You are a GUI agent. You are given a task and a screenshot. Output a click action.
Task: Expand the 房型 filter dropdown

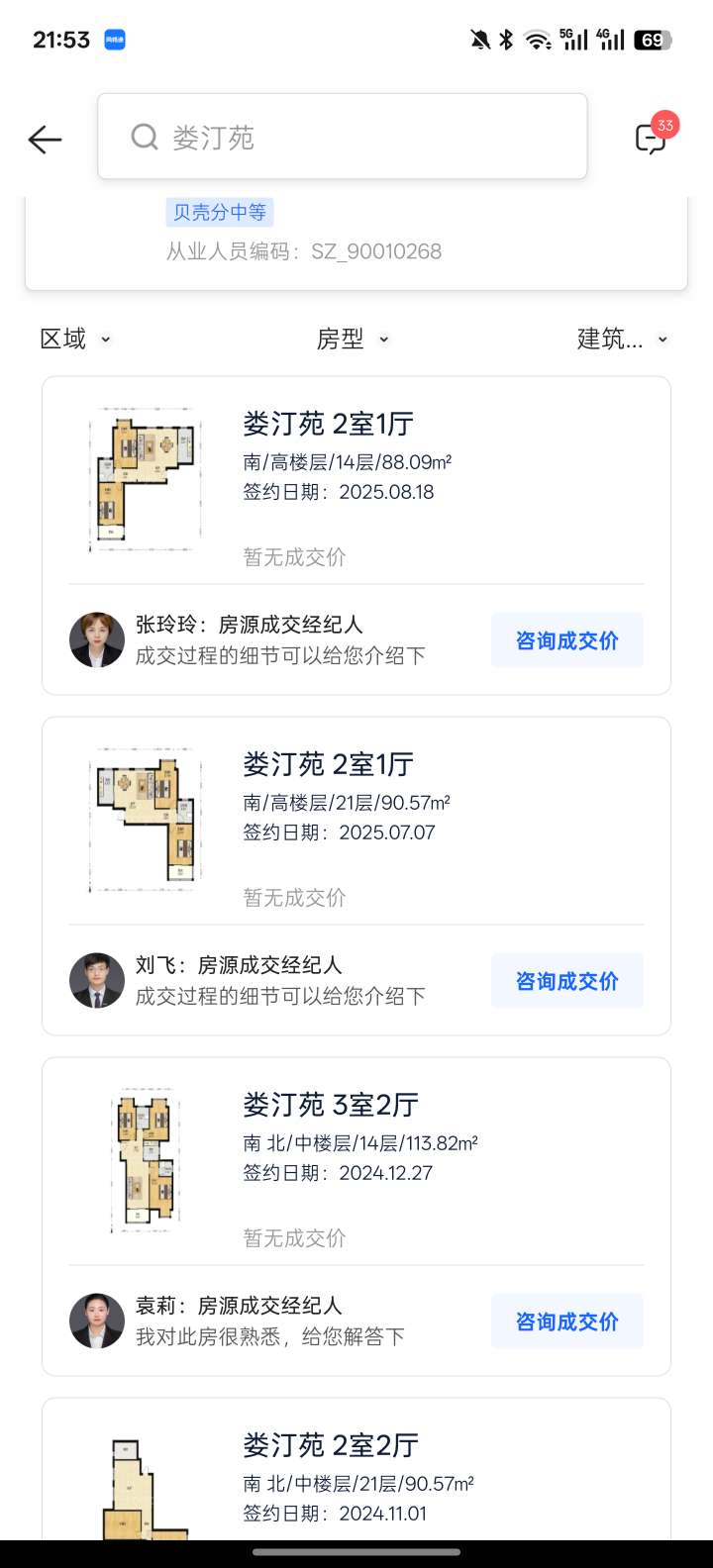353,339
